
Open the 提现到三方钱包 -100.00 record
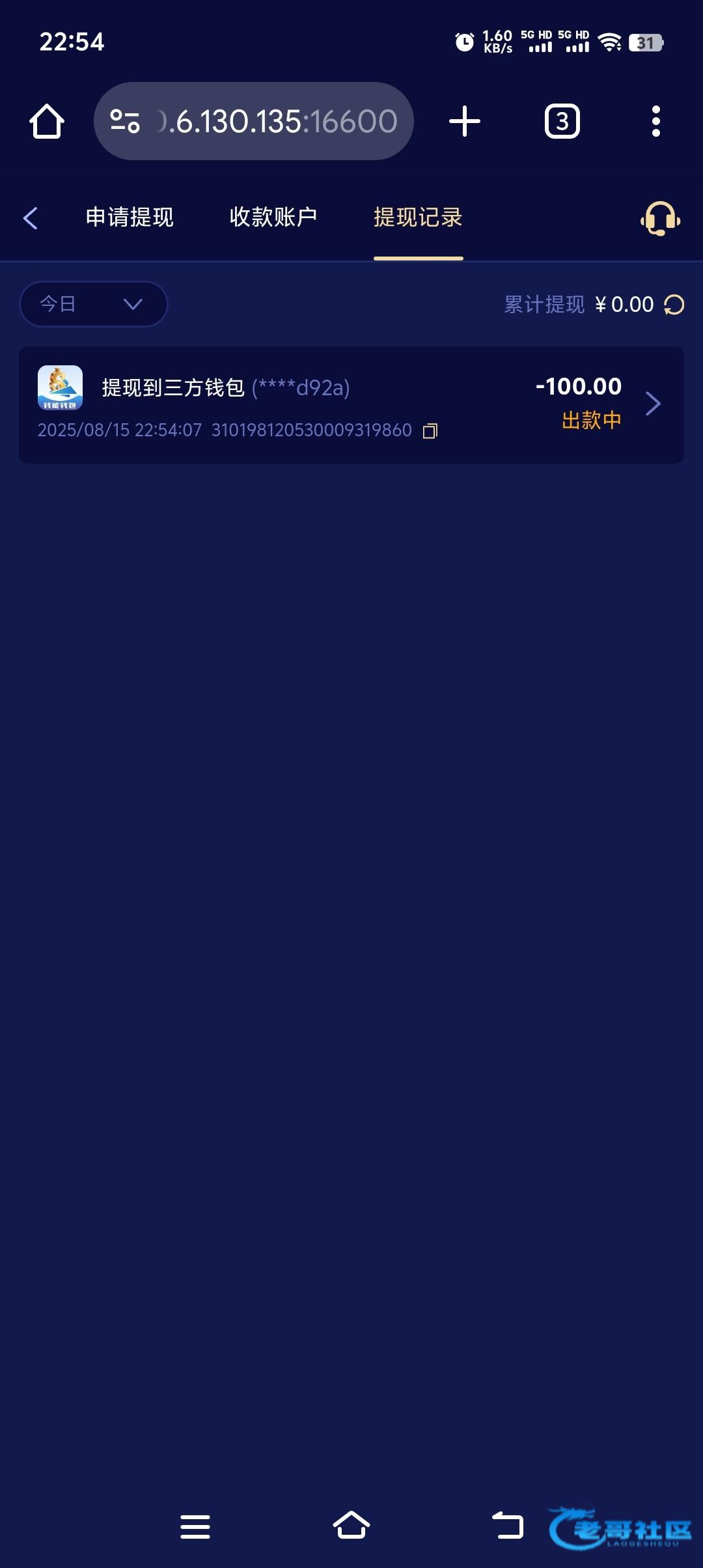coord(351,405)
